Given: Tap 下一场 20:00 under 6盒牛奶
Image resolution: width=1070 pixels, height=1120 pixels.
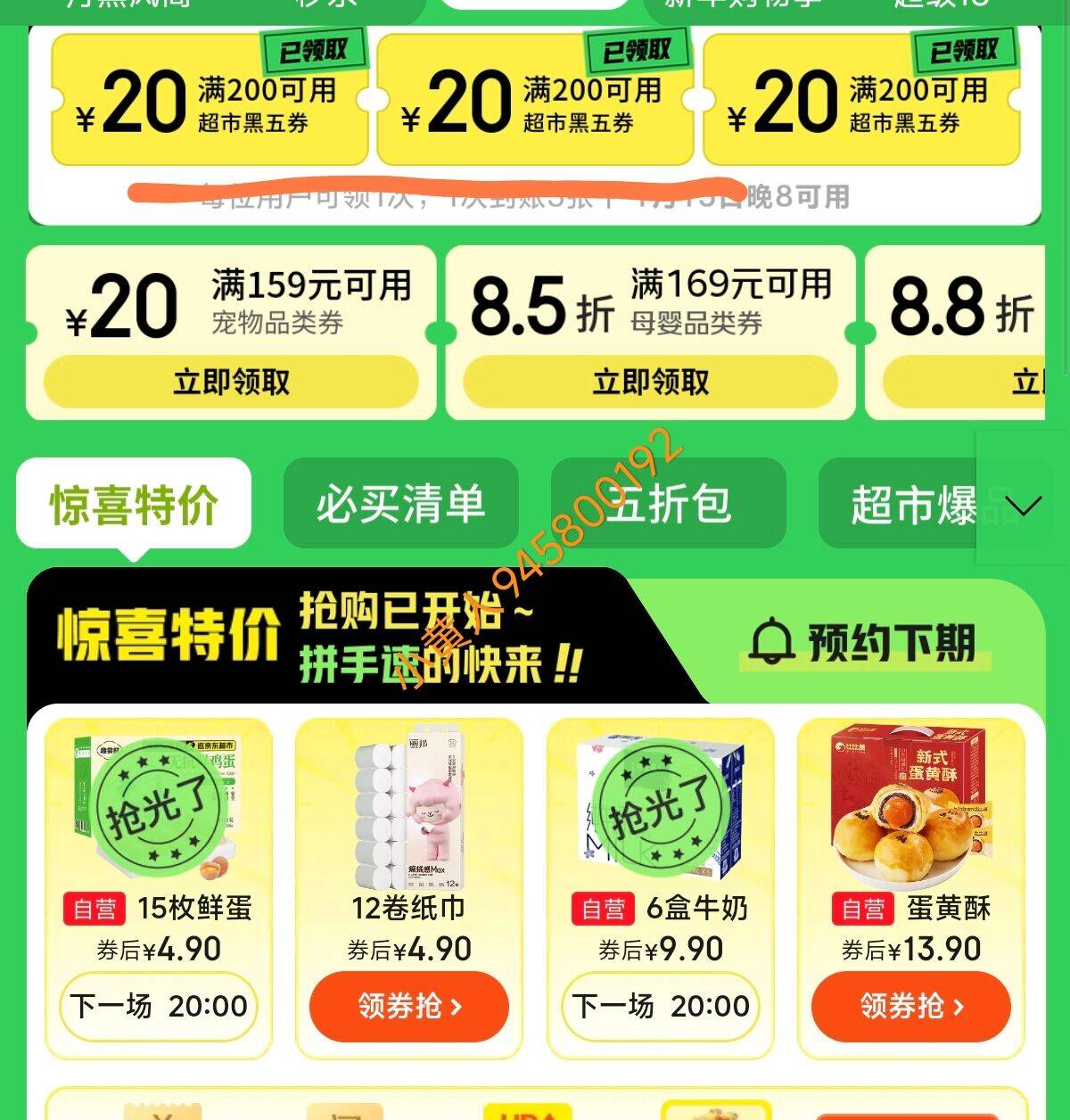Looking at the screenshot, I should (660, 1006).
